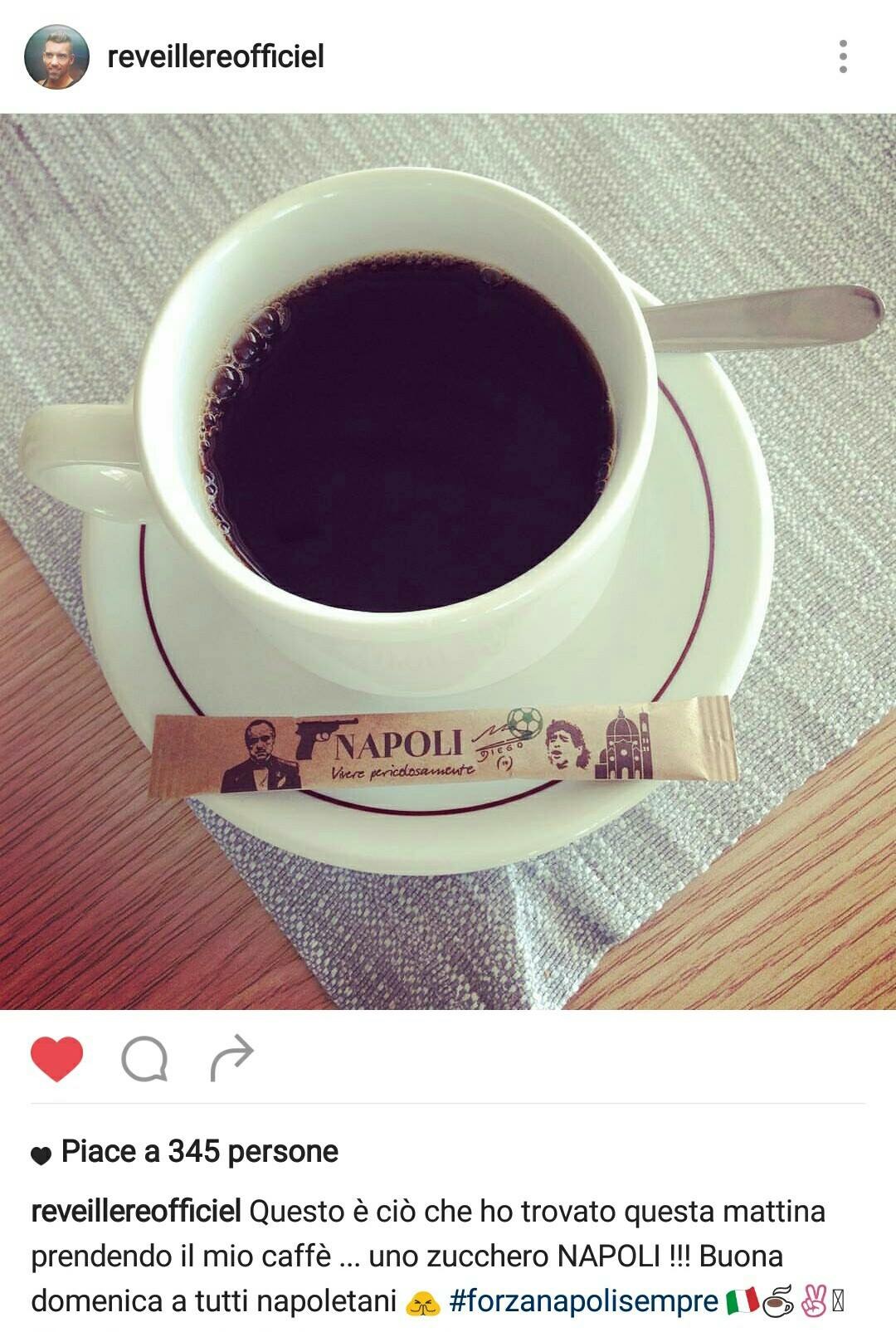896x1332 pixels.
Task: Tap the reveillereofficiel username in the header
Action: [x=216, y=57]
